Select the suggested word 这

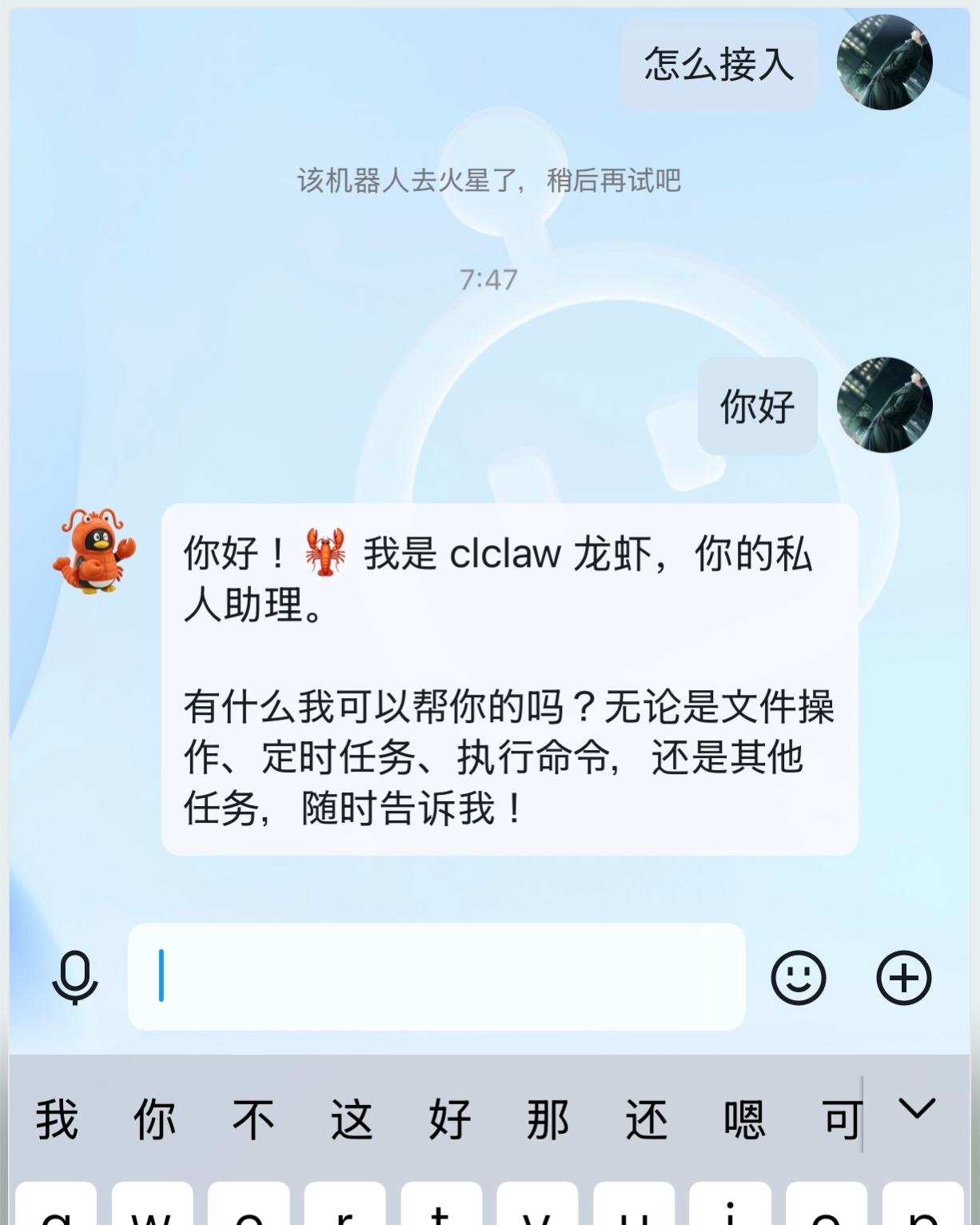coord(352,1119)
